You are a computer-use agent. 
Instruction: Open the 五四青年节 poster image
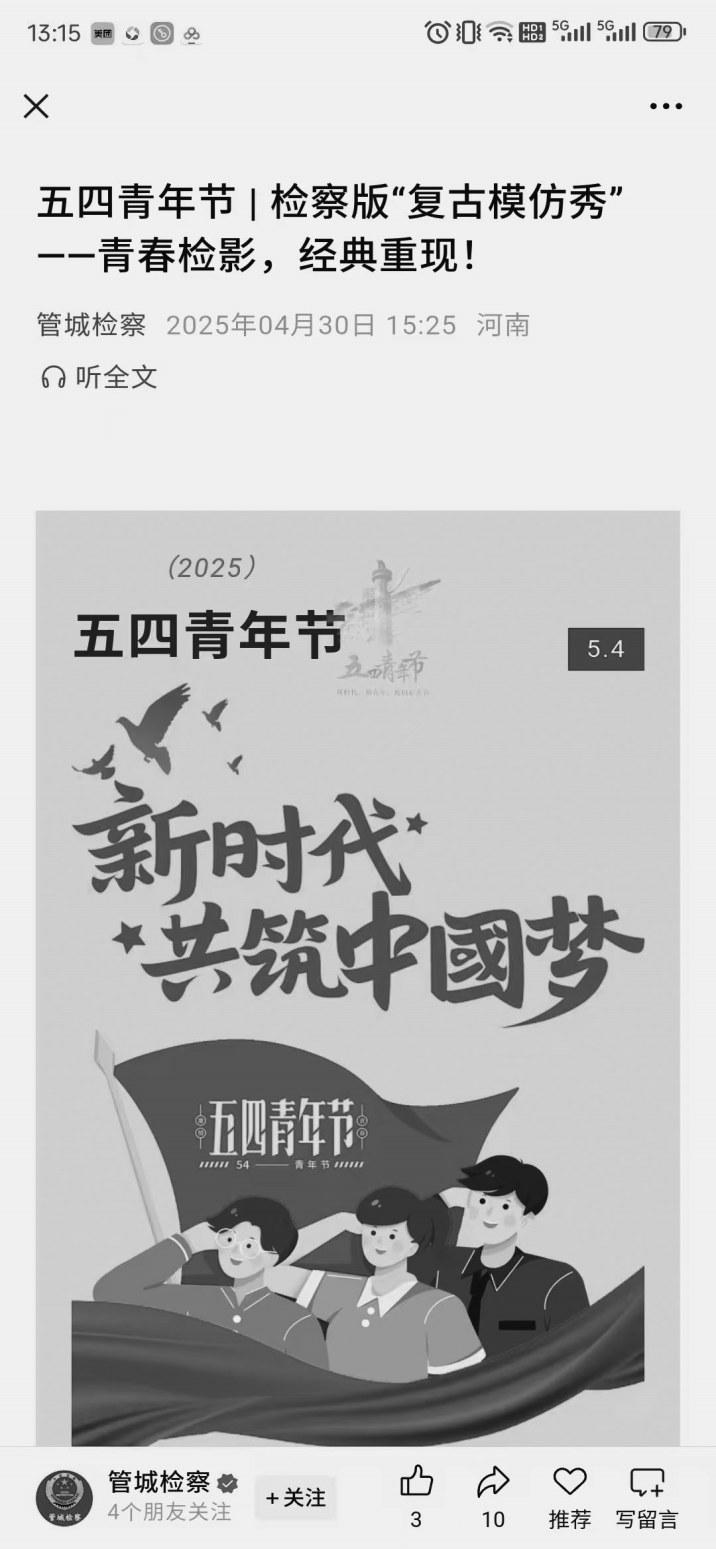point(358,978)
